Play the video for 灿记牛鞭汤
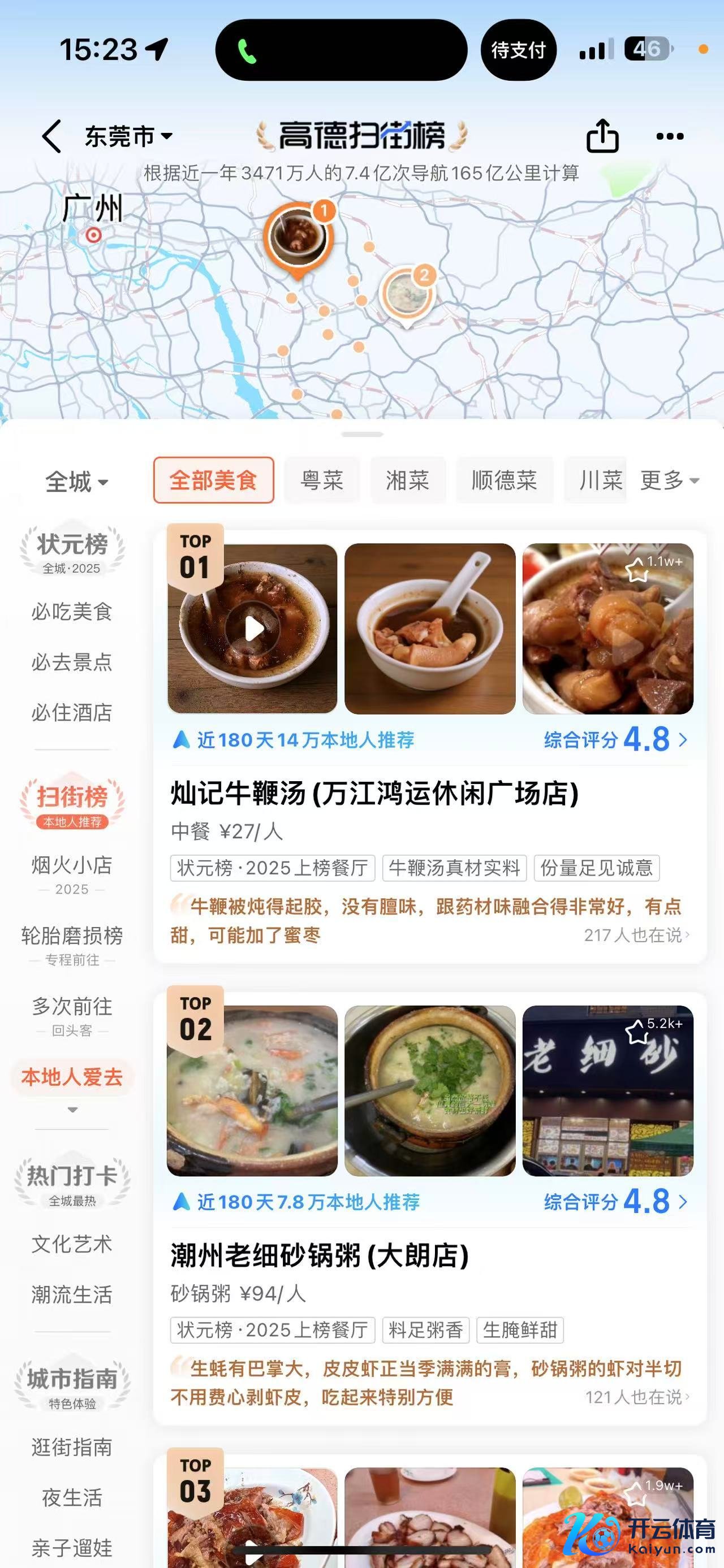Screen dimensions: 724x1568 [x=254, y=629]
